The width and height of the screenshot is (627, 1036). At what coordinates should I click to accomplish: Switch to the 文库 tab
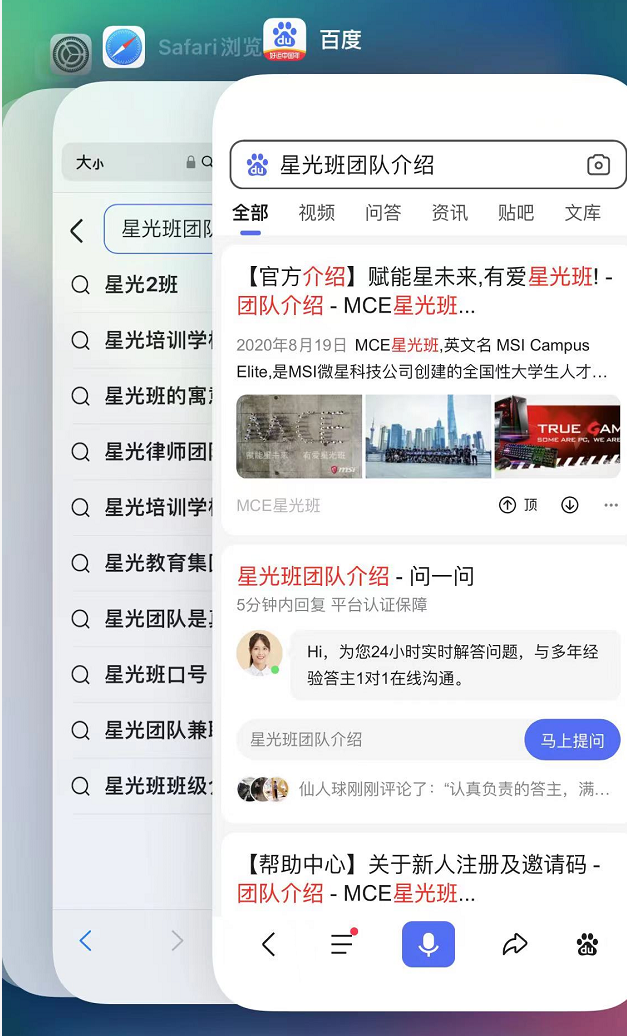[x=583, y=213]
